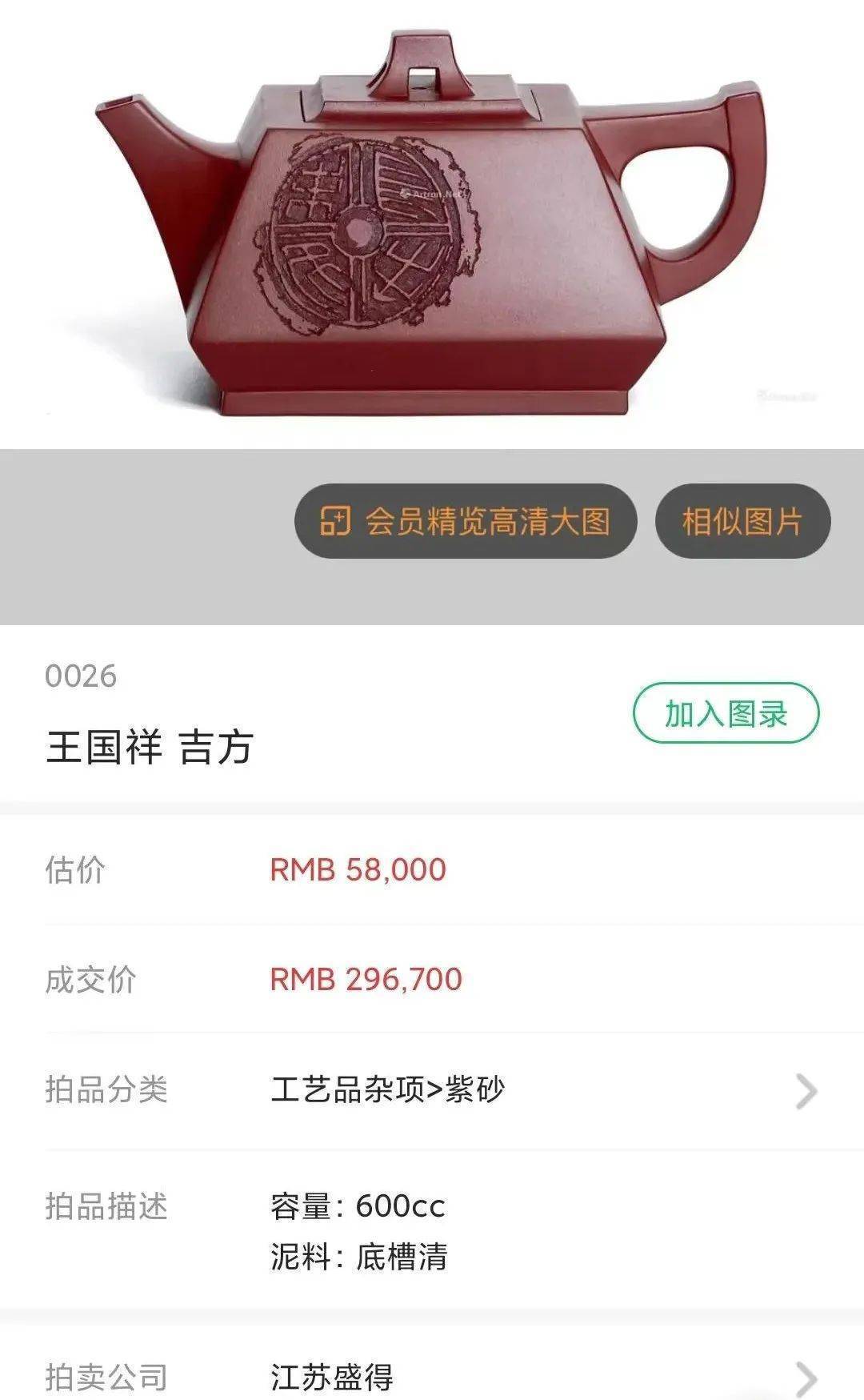The height and width of the screenshot is (1400, 864).
Task: Open the 拍品分类 紫砂 category row
Action: (x=432, y=1090)
